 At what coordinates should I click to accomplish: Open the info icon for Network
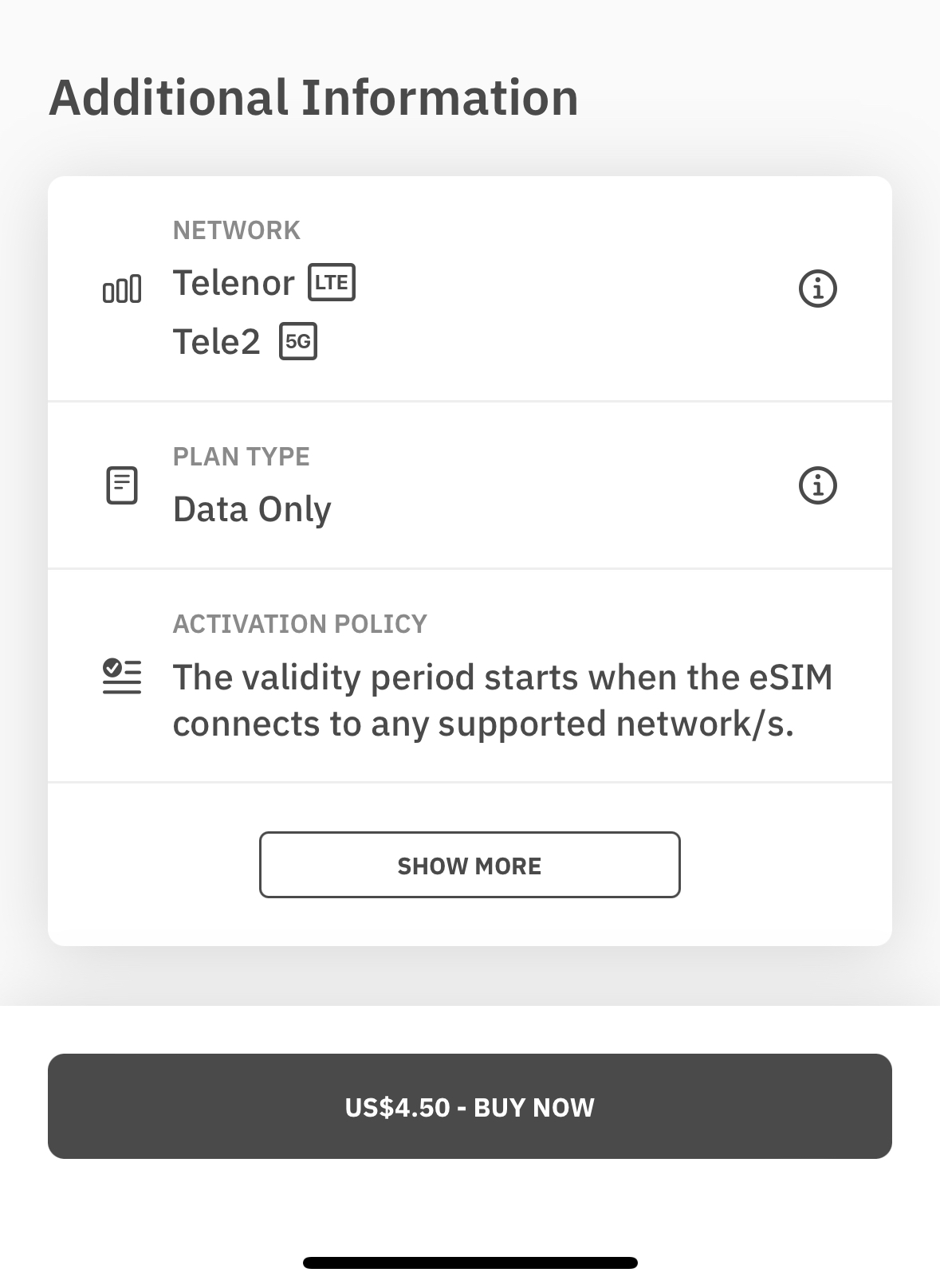[x=817, y=289]
